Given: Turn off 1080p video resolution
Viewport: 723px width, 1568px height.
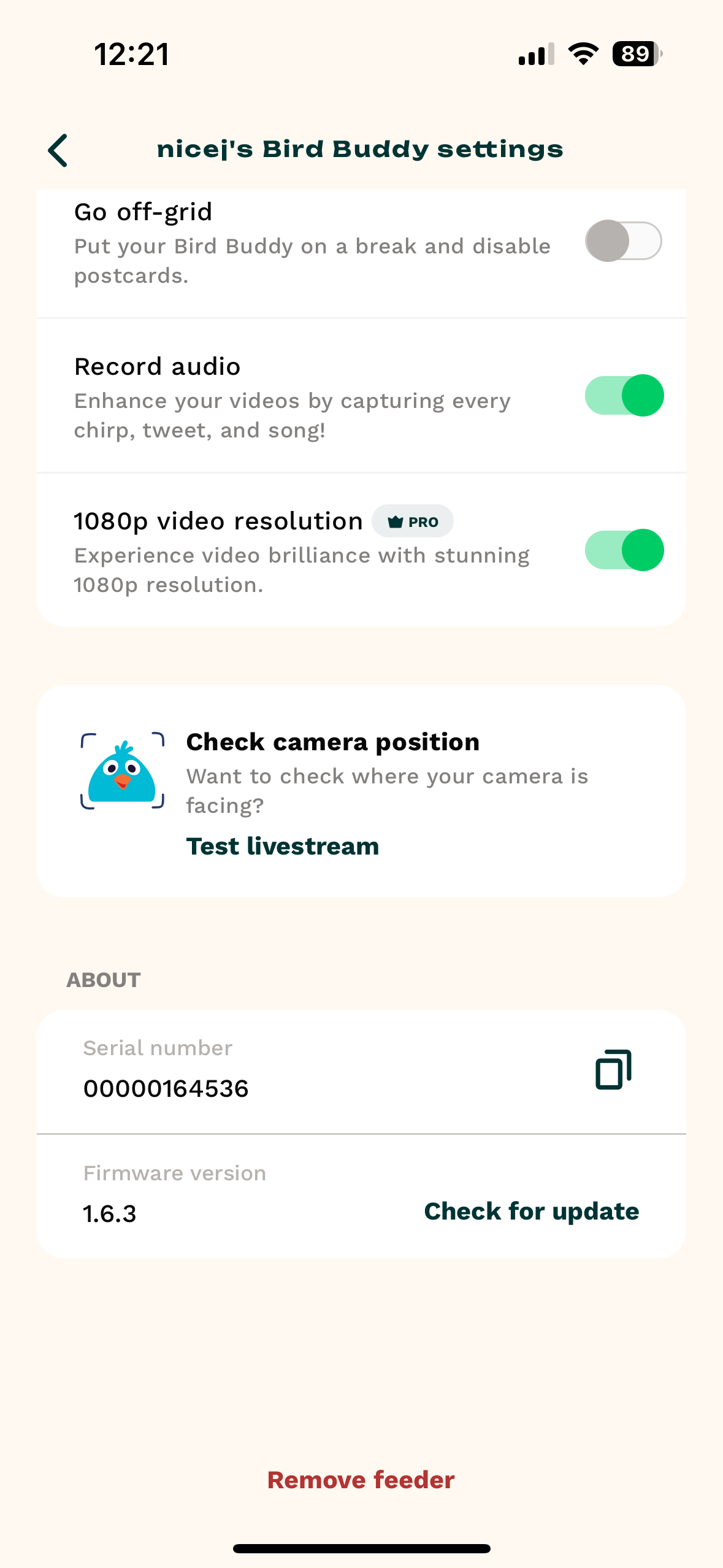Looking at the screenshot, I should point(624,550).
